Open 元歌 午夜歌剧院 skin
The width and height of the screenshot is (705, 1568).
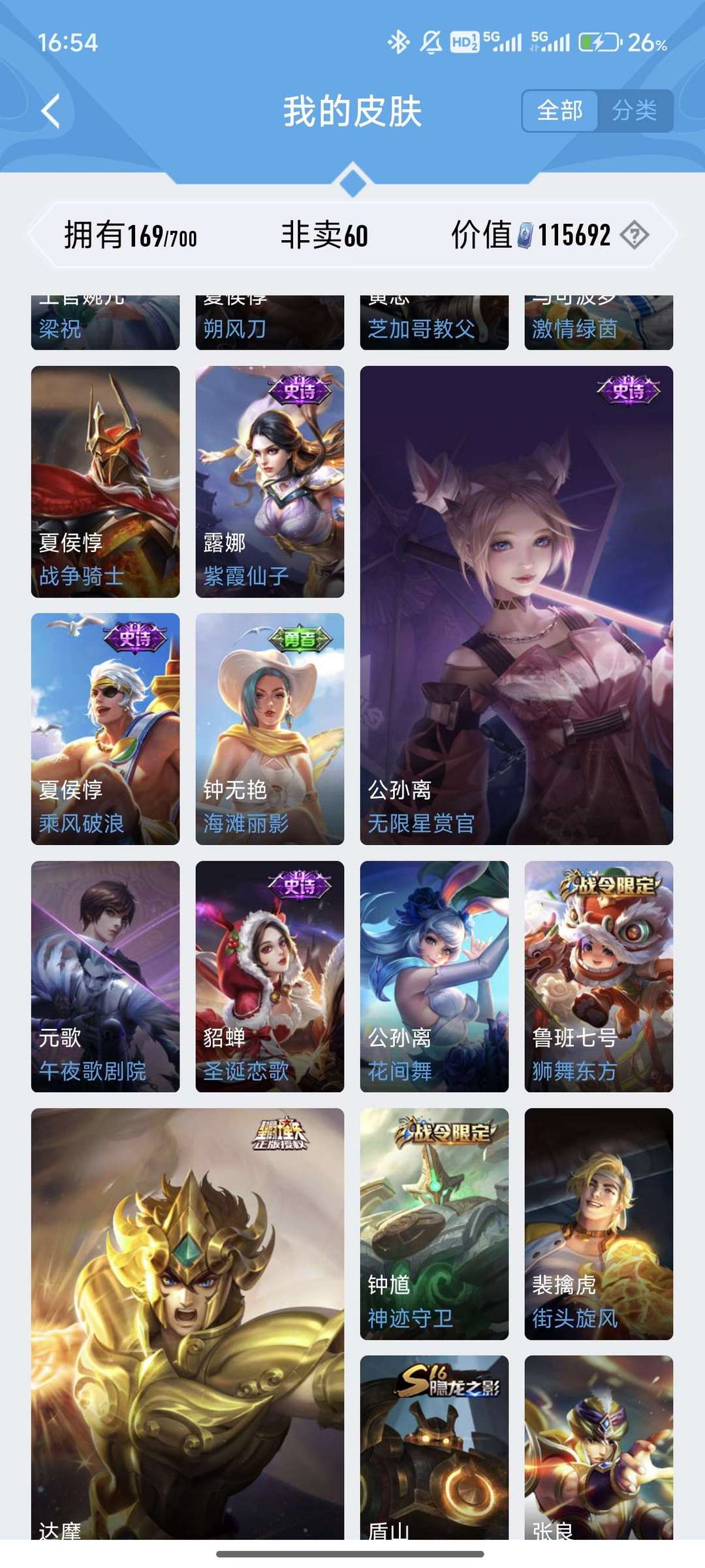pyautogui.click(x=105, y=976)
